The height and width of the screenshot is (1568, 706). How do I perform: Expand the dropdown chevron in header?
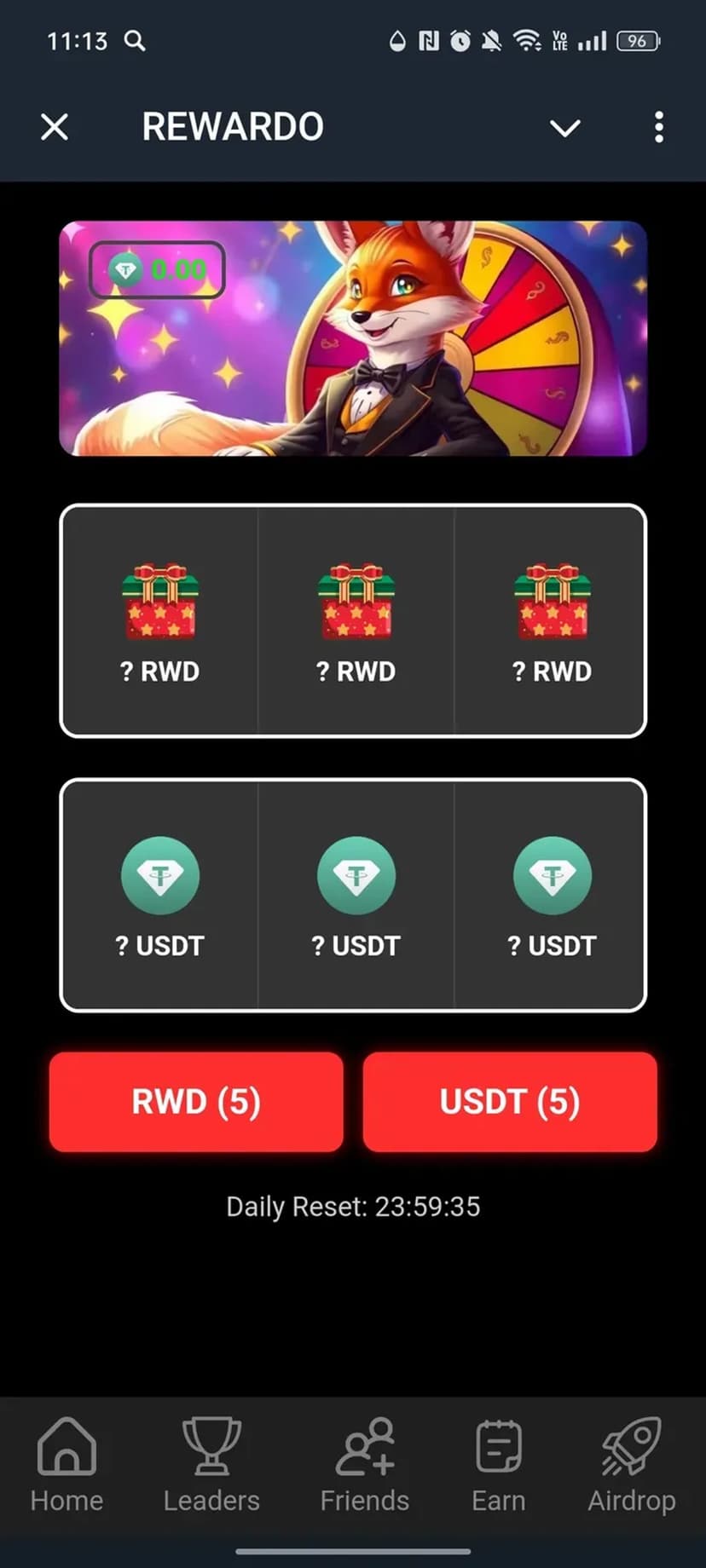[x=564, y=128]
